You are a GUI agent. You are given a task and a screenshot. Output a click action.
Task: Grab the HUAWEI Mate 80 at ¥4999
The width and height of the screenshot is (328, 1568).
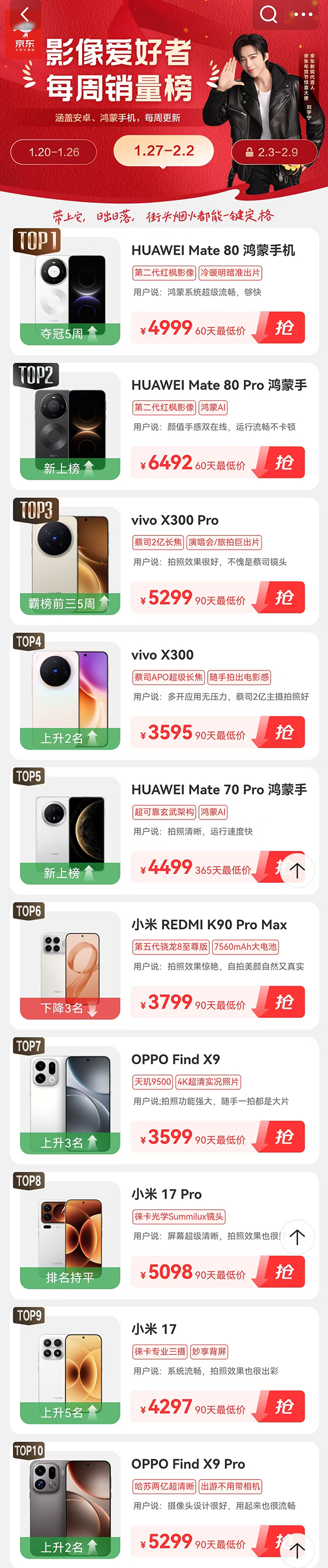click(284, 328)
